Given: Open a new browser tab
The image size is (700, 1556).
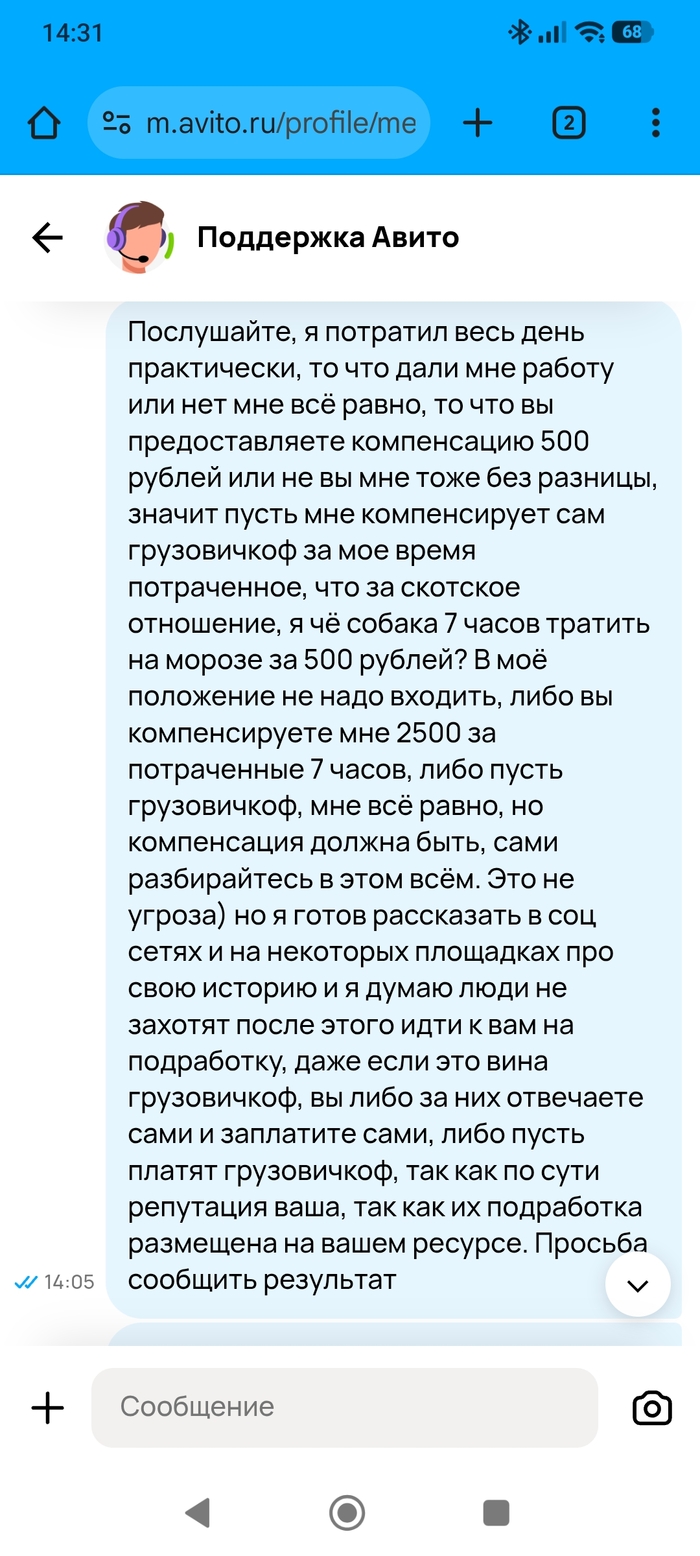Looking at the screenshot, I should pyautogui.click(x=478, y=123).
